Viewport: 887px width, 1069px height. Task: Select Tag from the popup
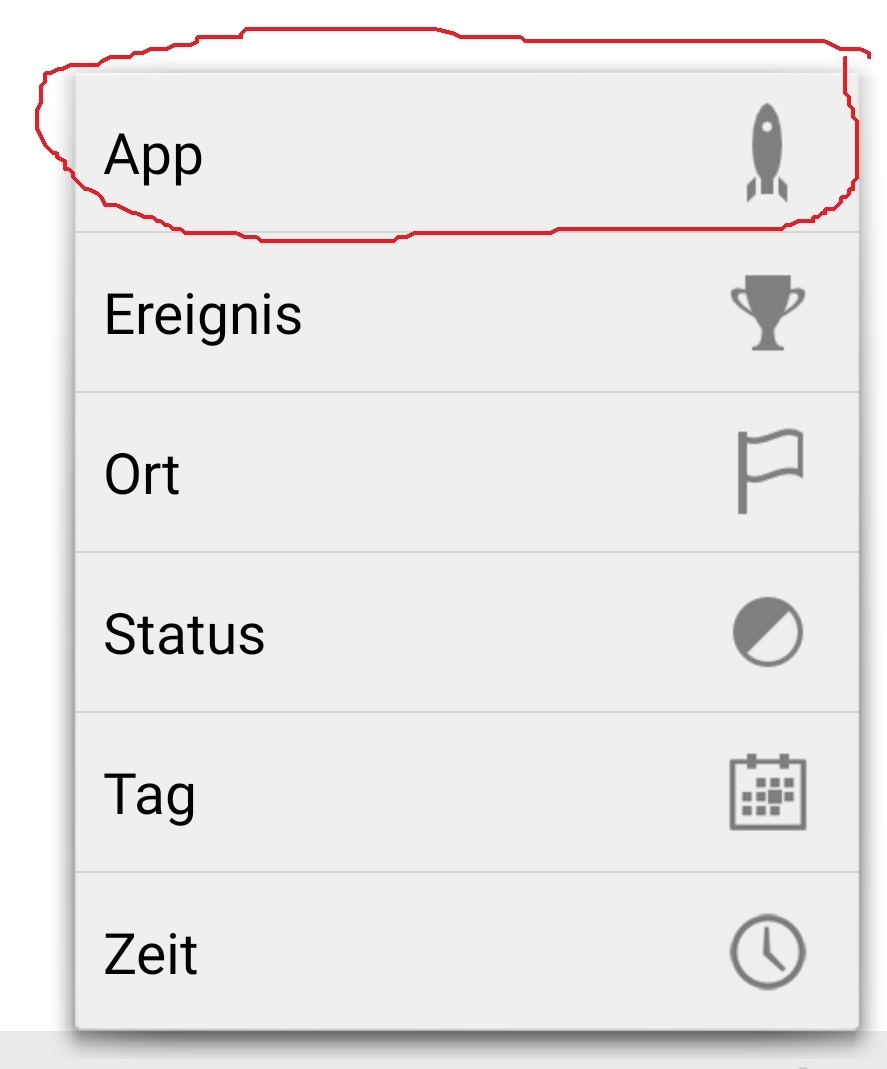(467, 793)
